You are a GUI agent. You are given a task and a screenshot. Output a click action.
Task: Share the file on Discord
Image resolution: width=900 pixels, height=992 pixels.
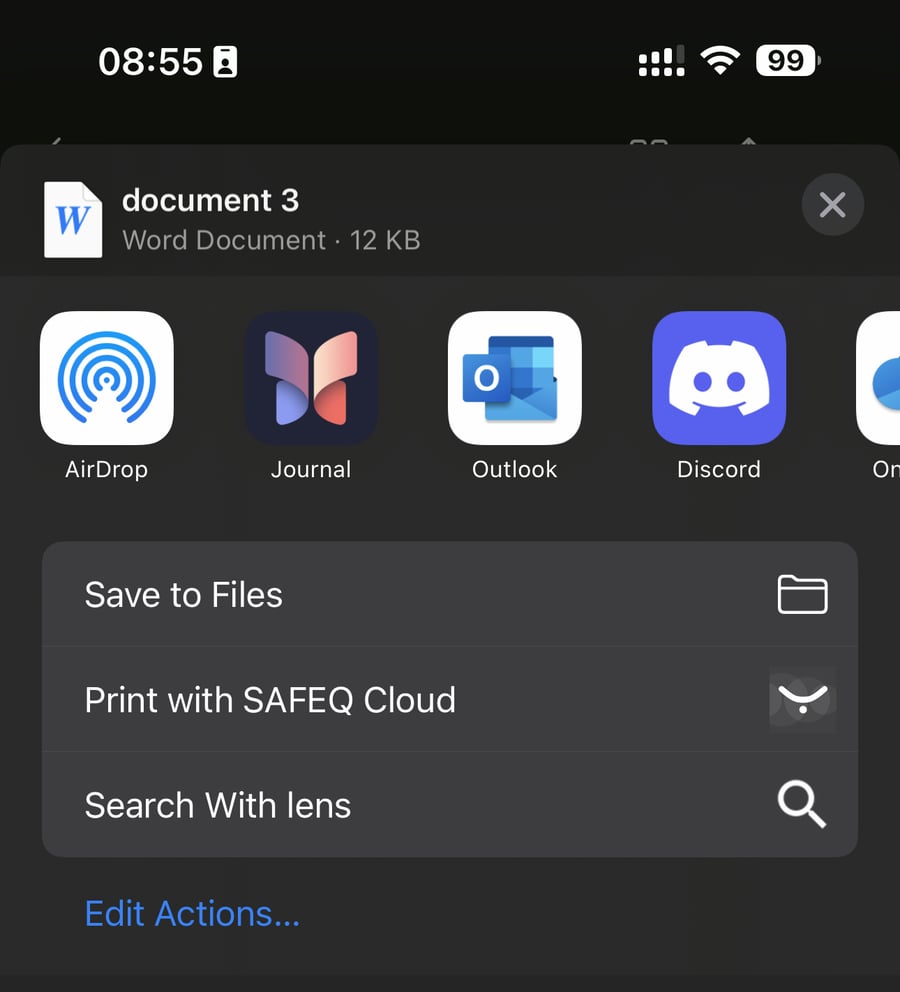click(x=718, y=378)
